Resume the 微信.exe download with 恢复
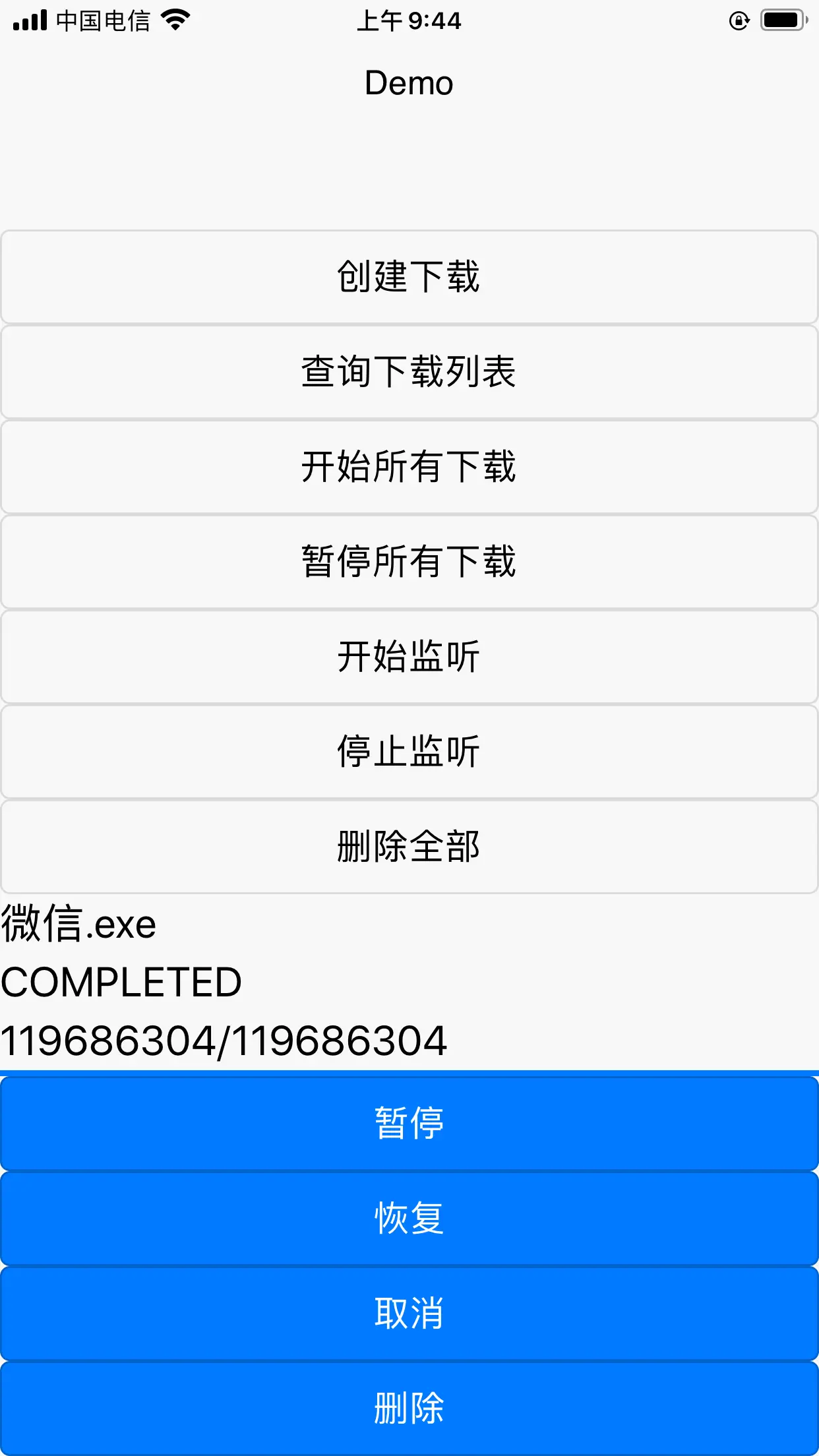 [x=409, y=1219]
